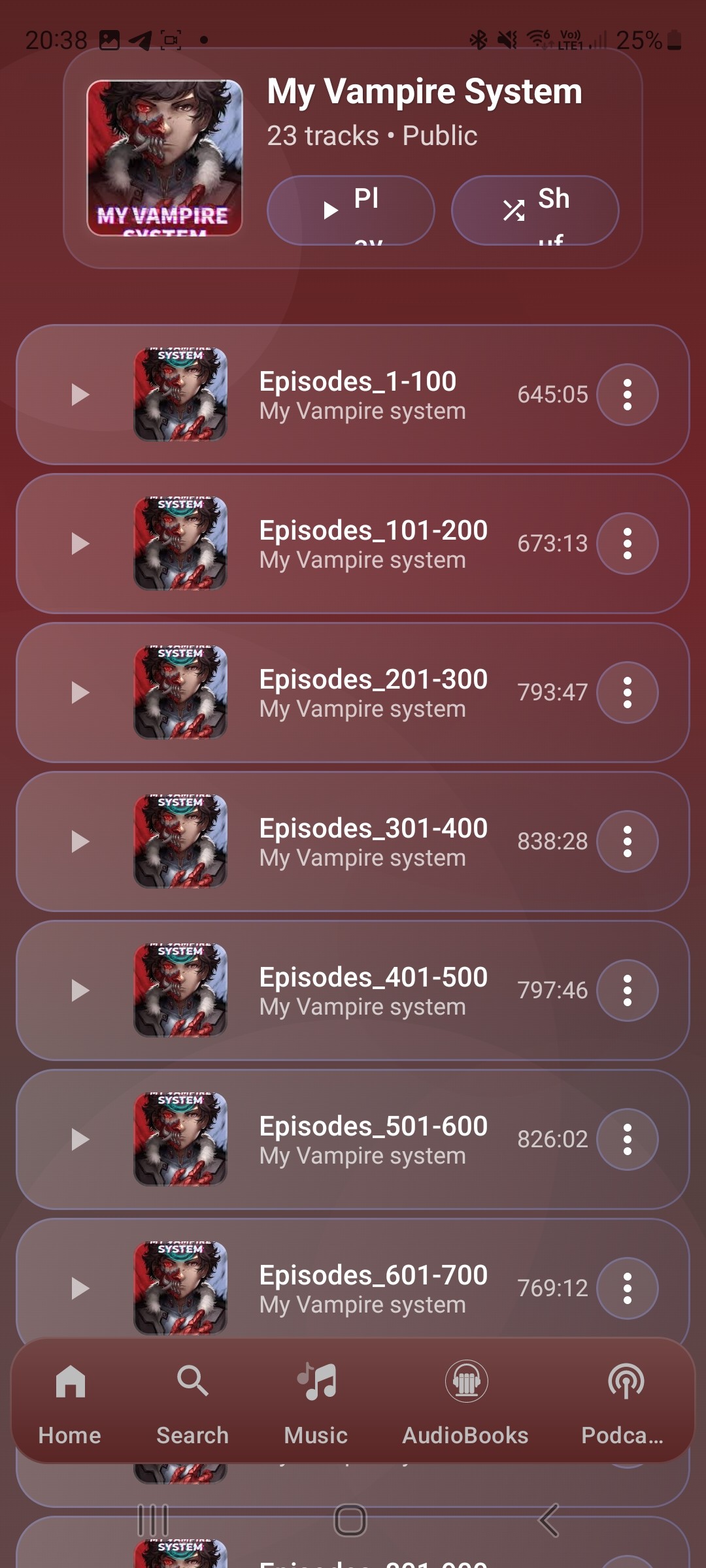Open the Episodes_301-400 track row
This screenshot has width=706, height=1568.
point(373,841)
